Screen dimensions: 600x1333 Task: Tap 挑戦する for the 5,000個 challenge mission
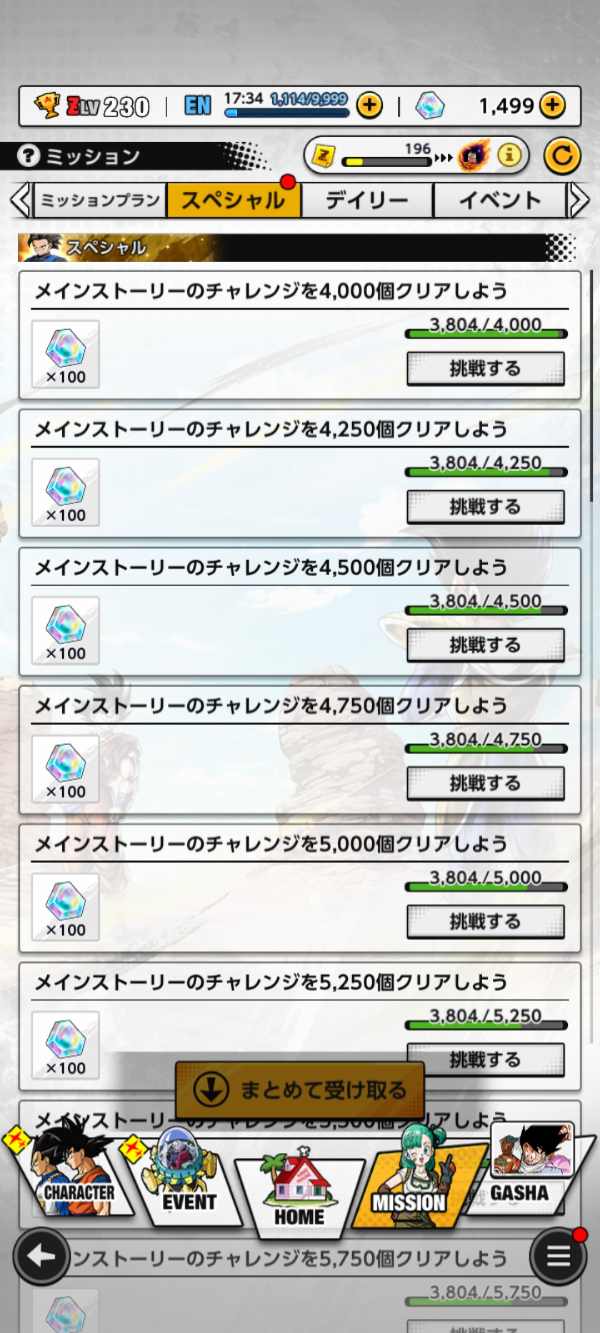(485, 922)
